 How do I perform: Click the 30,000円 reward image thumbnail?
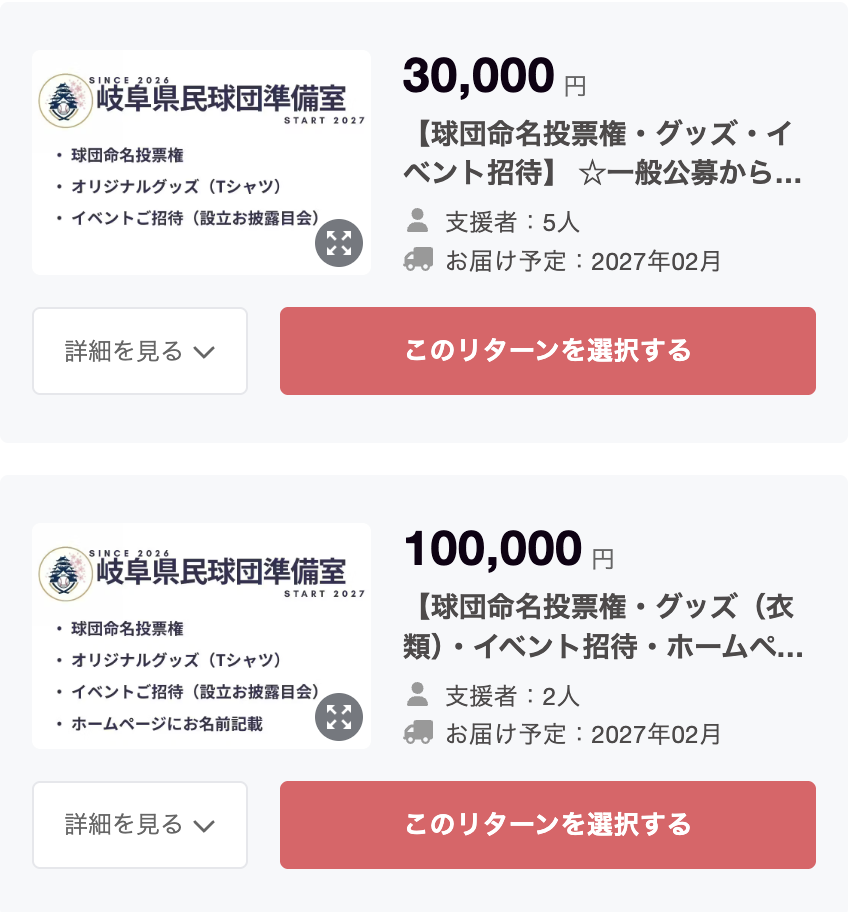pos(200,162)
